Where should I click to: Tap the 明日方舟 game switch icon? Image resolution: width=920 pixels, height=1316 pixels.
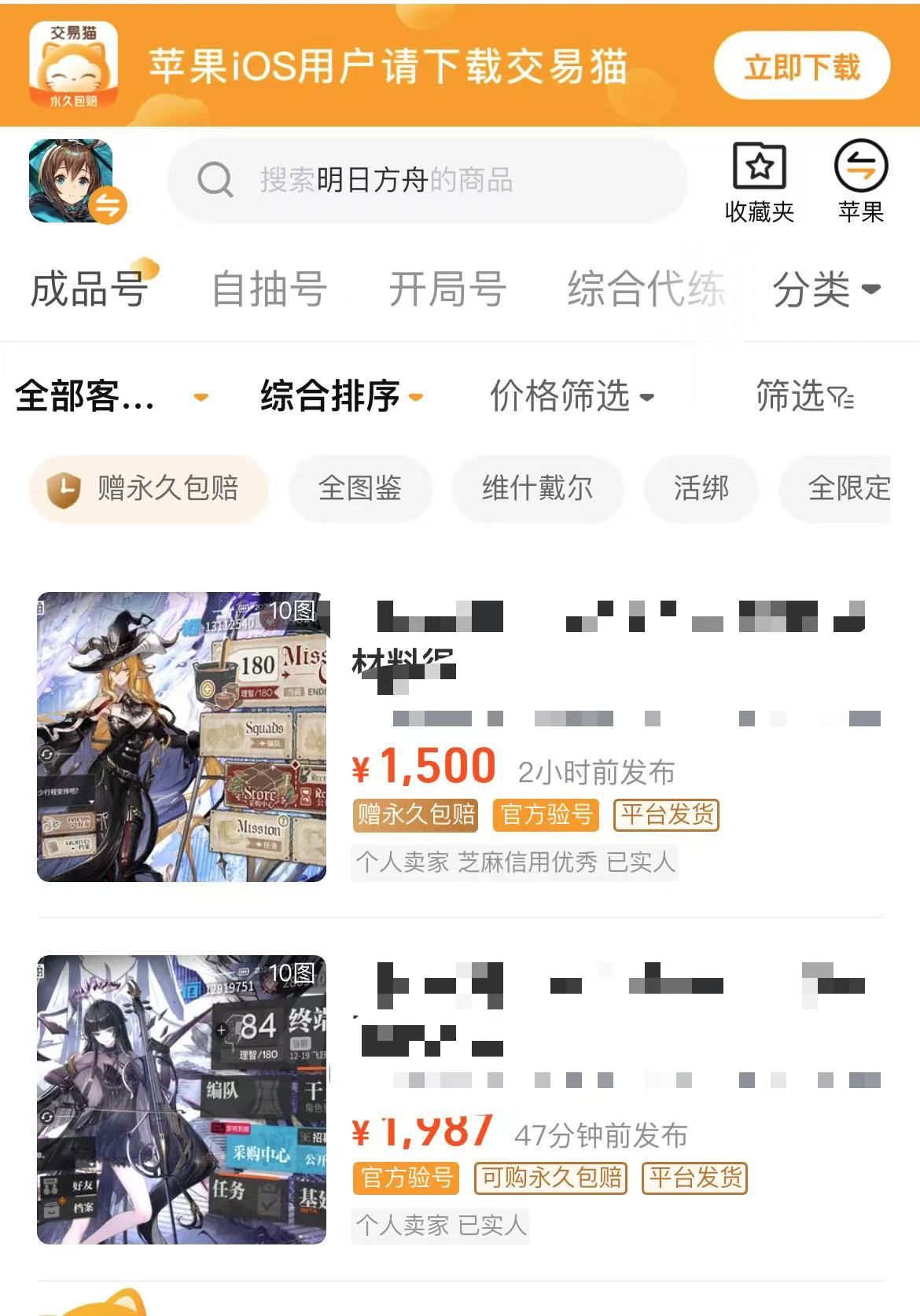[x=76, y=182]
